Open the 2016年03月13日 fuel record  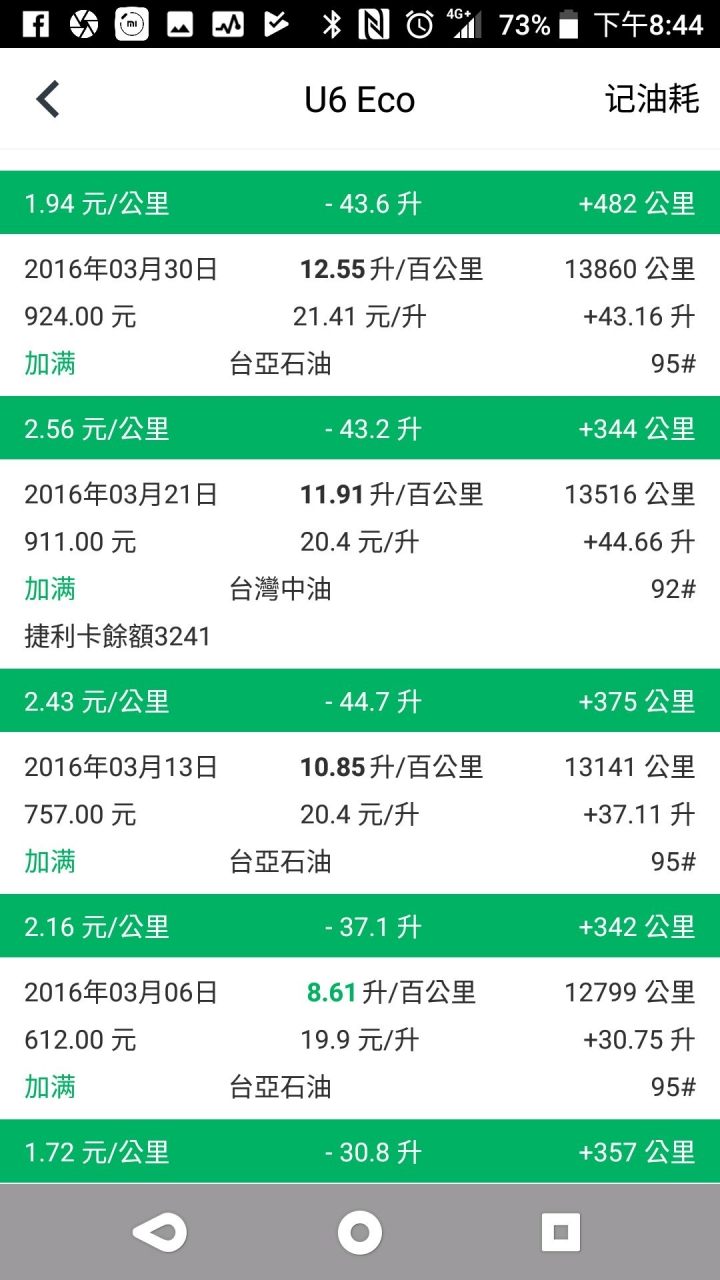click(360, 813)
